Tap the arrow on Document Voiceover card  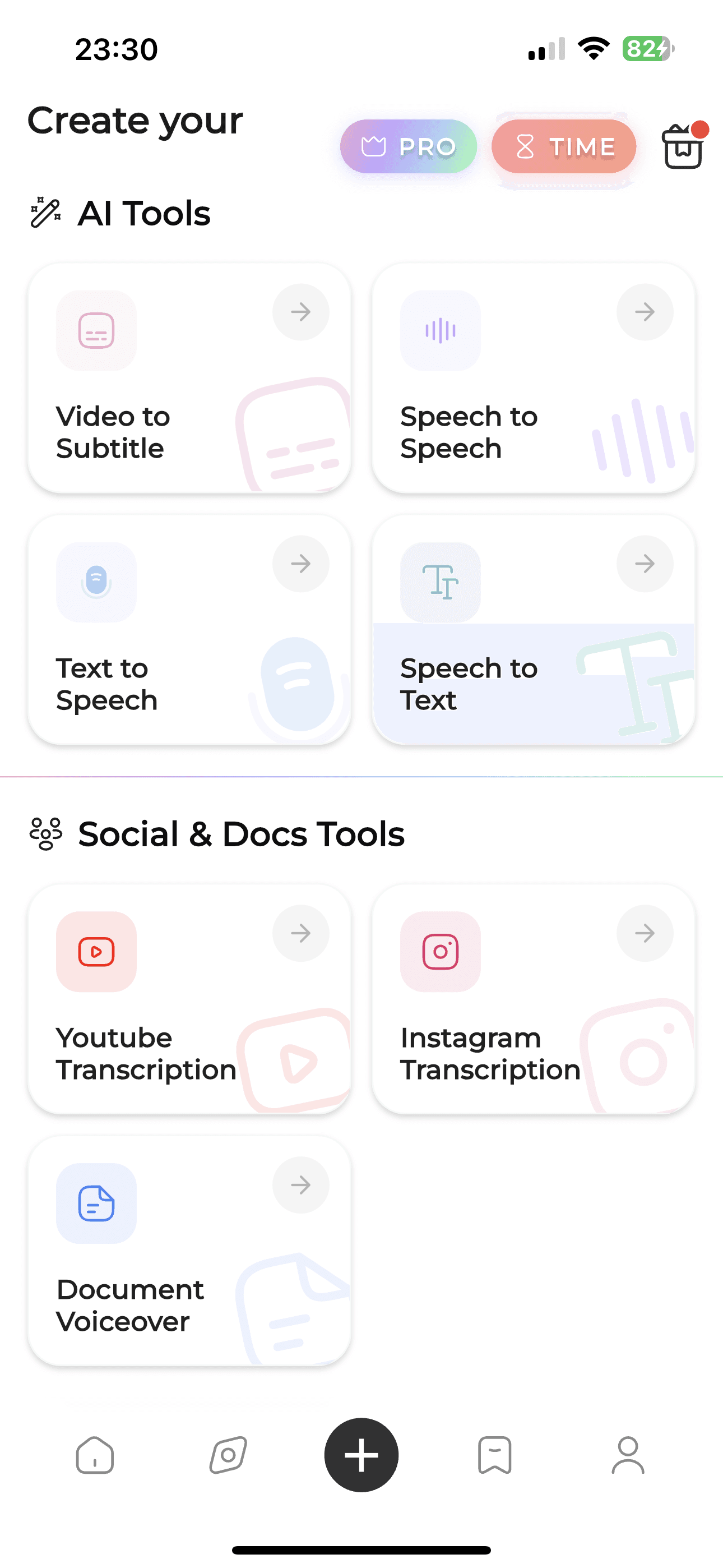pos(300,1184)
